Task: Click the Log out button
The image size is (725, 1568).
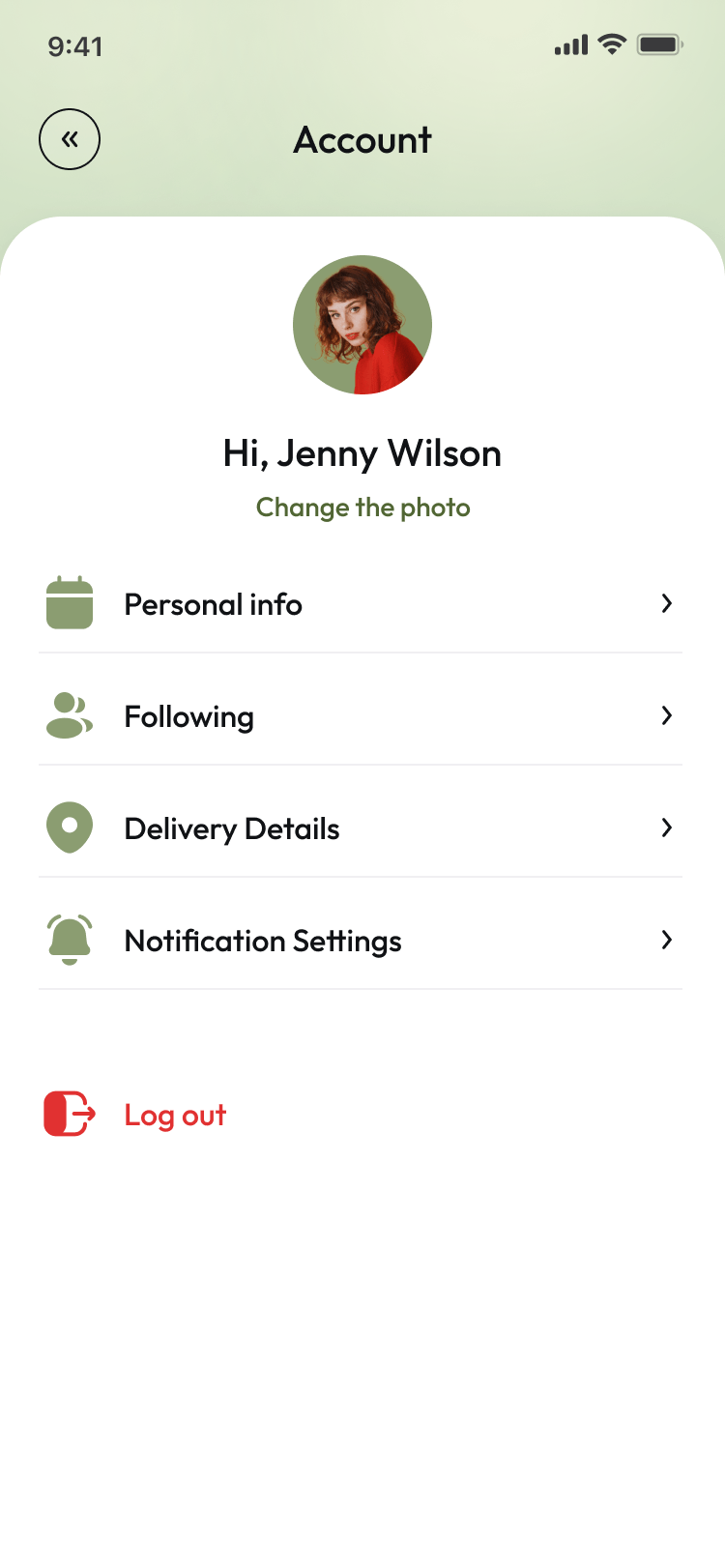Action: click(174, 1114)
